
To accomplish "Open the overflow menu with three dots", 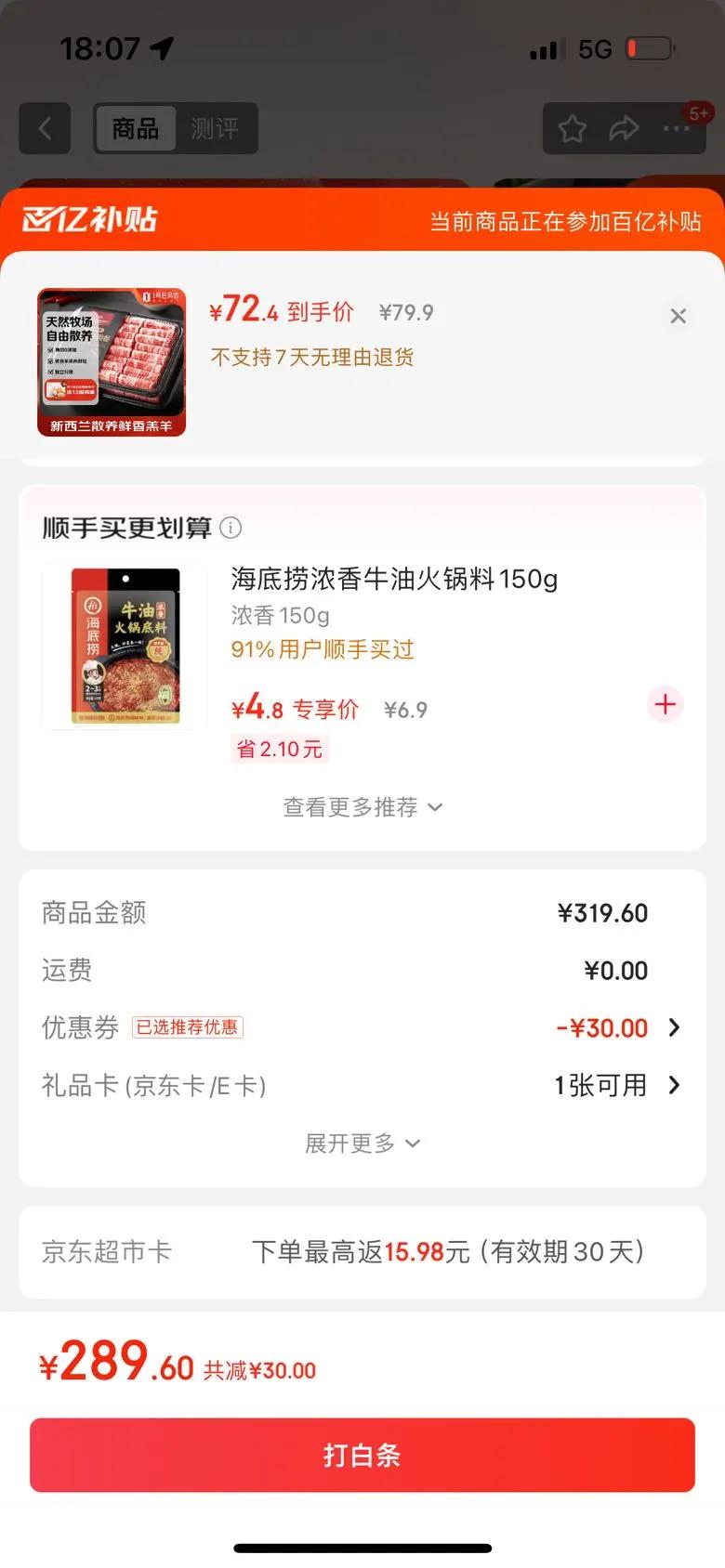I will click(676, 128).
